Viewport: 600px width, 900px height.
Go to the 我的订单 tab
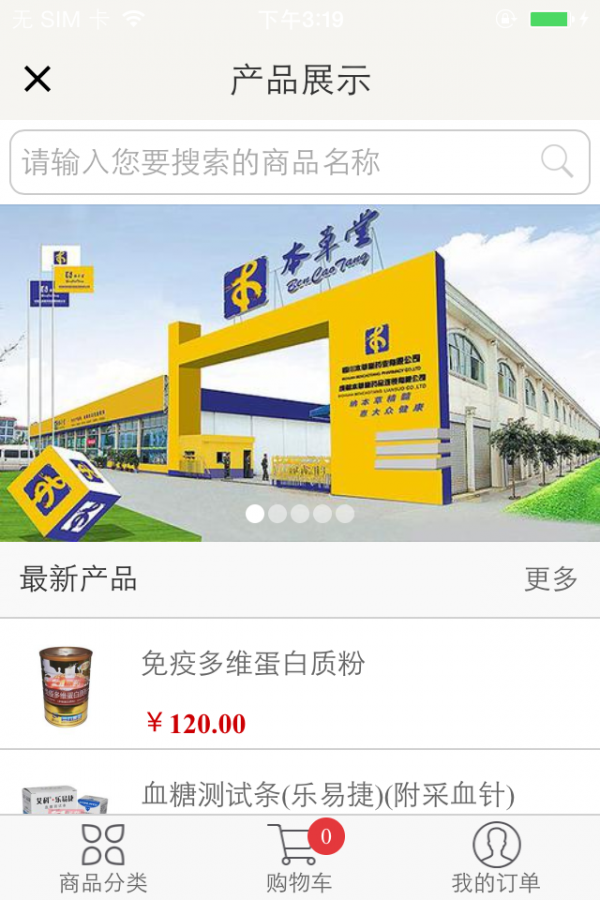(496, 858)
